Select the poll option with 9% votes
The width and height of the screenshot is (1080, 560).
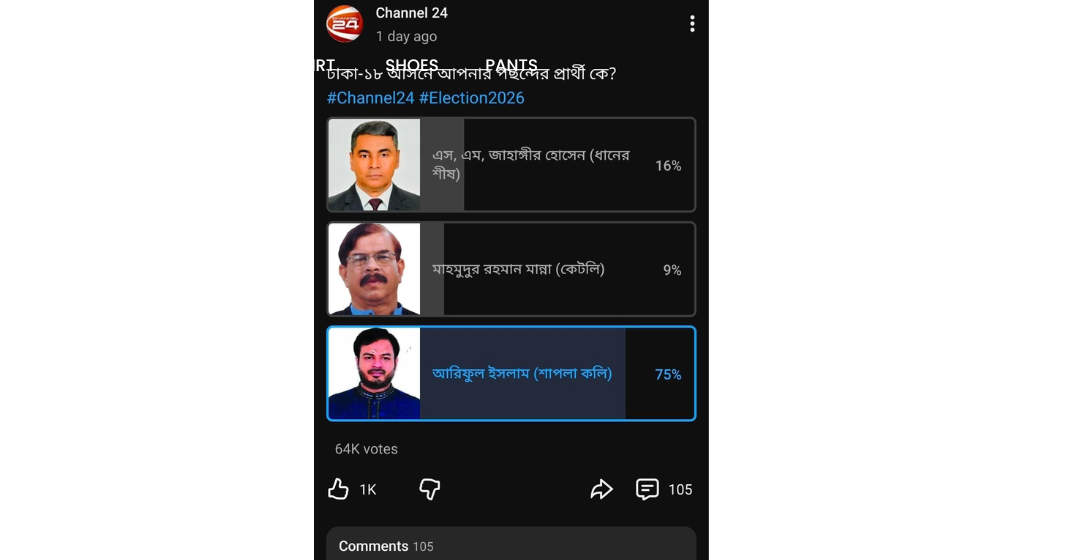[x=511, y=269]
